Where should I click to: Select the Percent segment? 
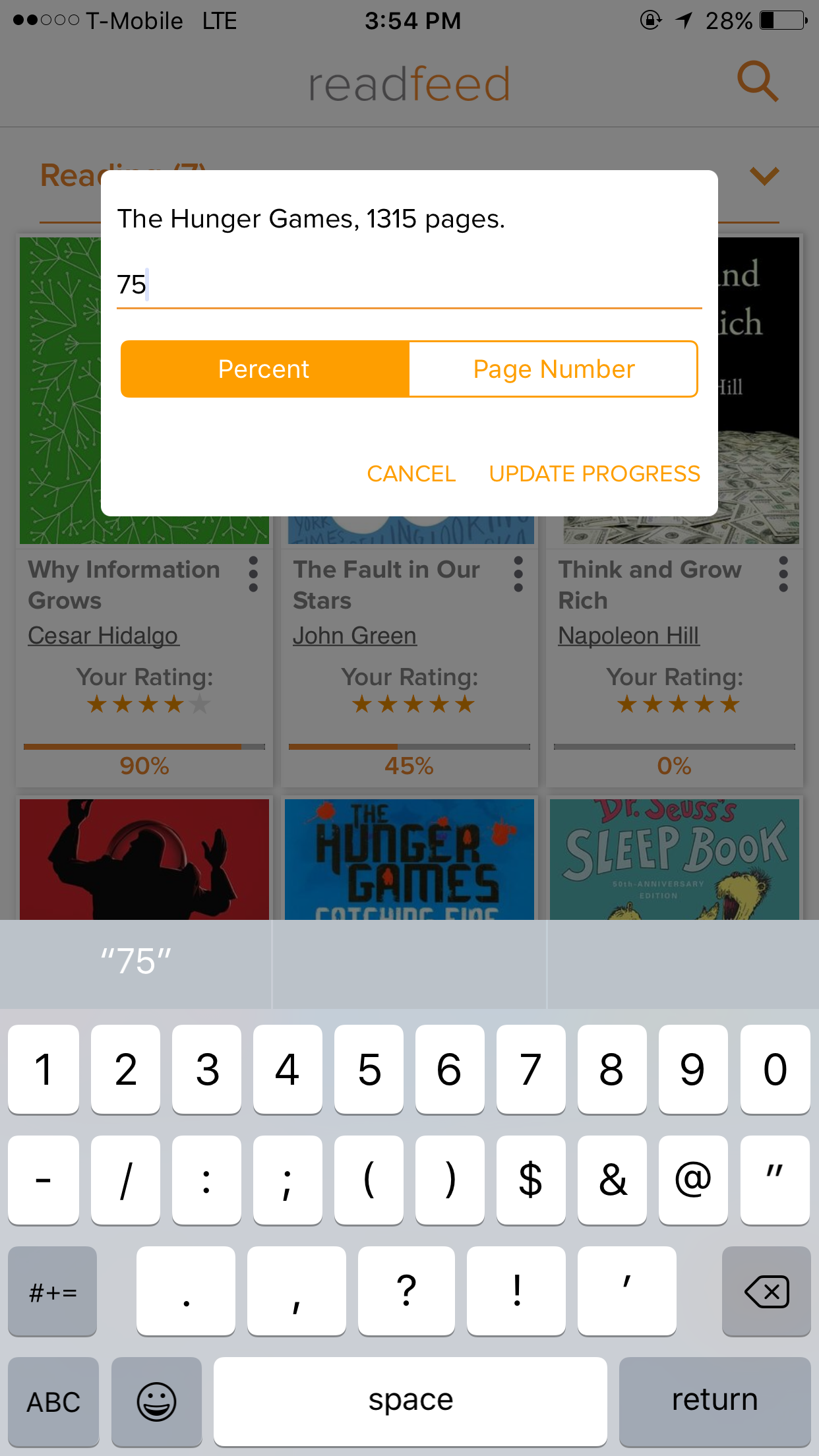pyautogui.click(x=264, y=369)
